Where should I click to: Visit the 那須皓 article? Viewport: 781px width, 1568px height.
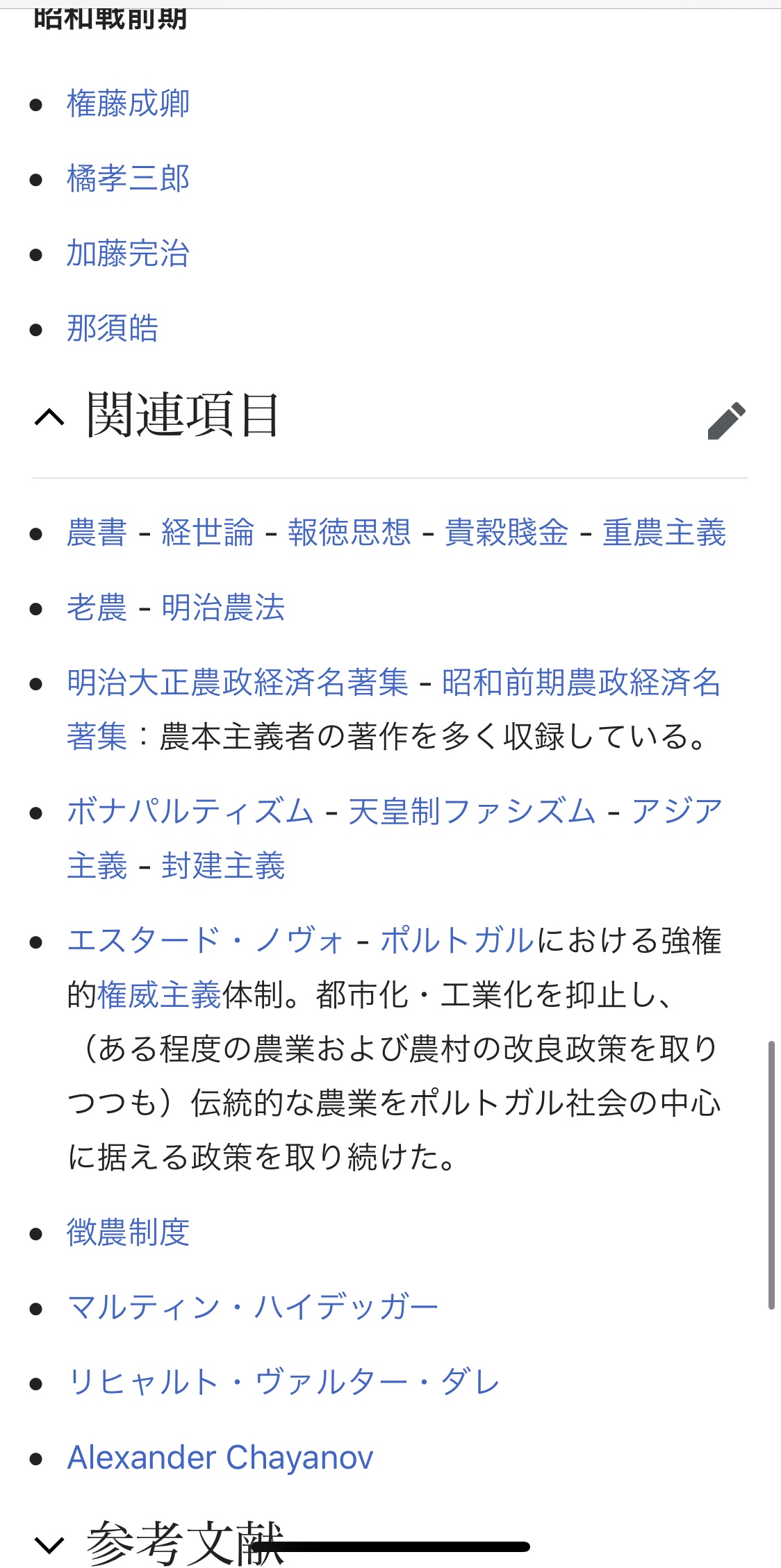113,328
